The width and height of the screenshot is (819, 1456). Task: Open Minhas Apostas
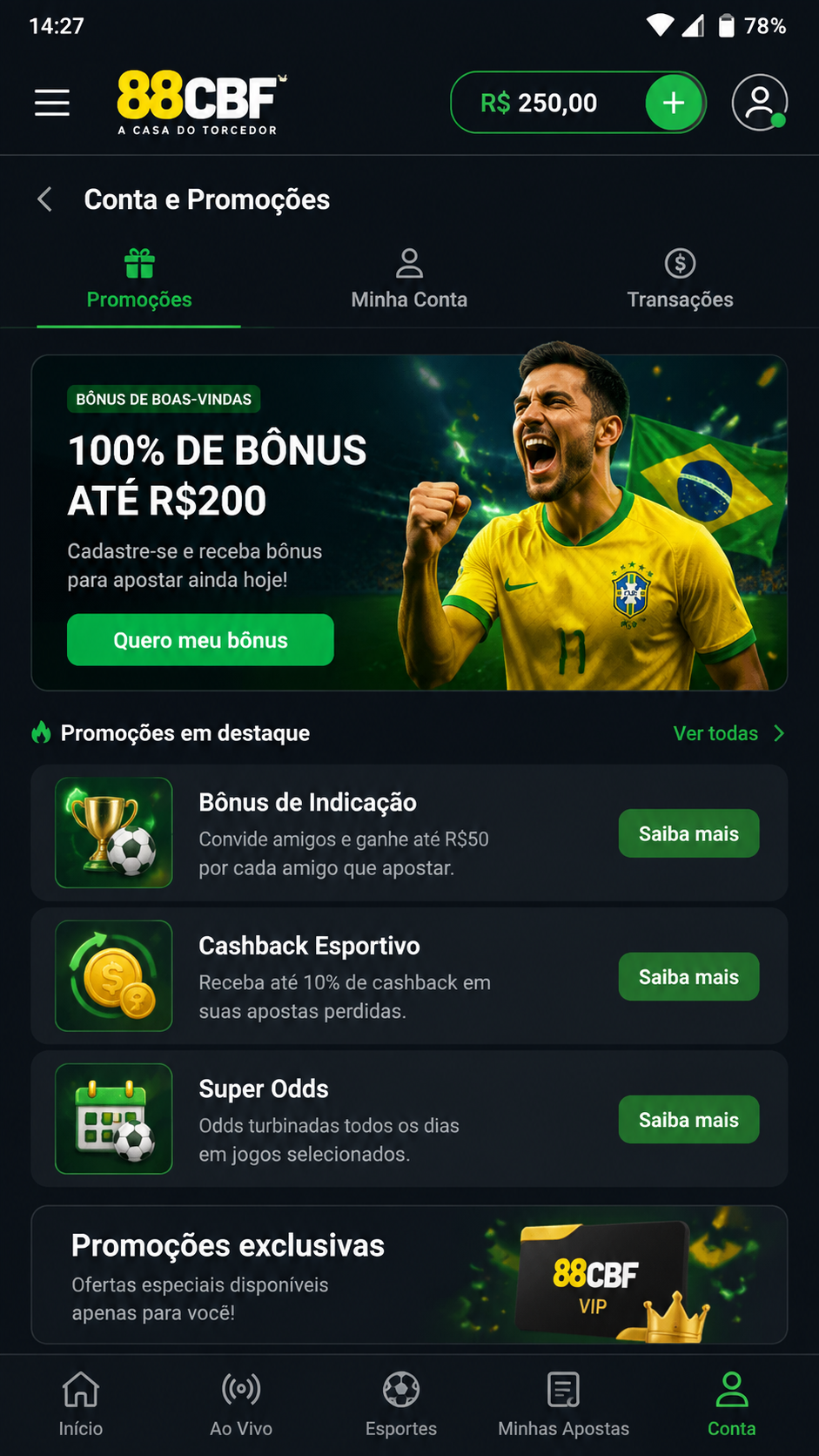pos(563,1404)
